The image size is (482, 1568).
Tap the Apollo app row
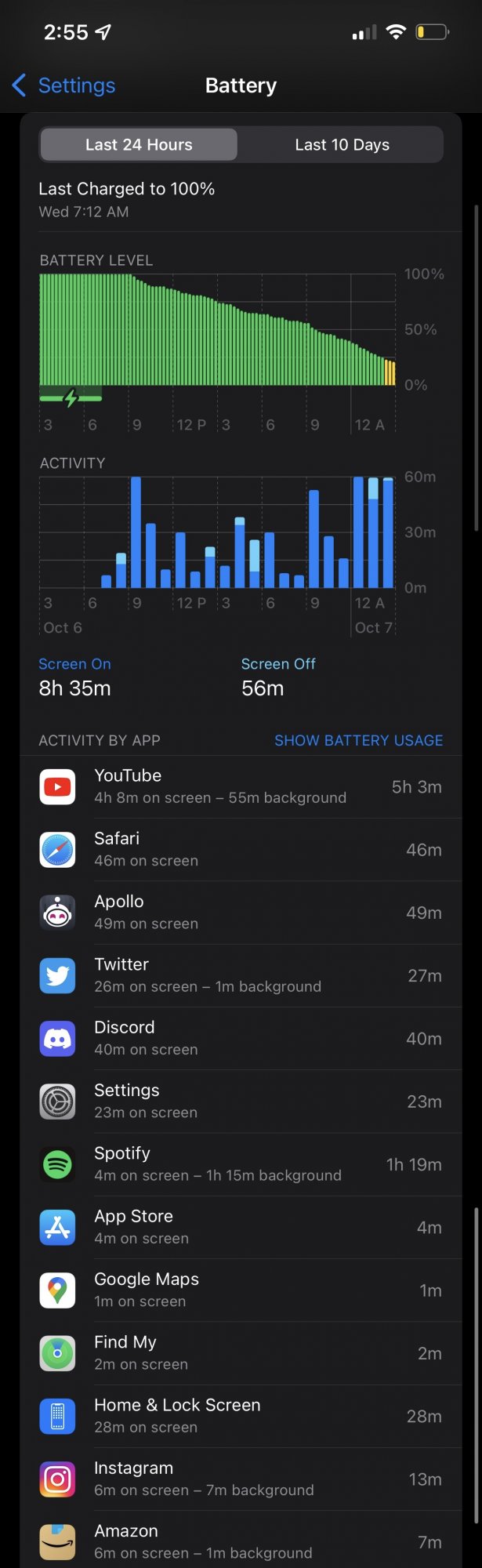[240, 913]
